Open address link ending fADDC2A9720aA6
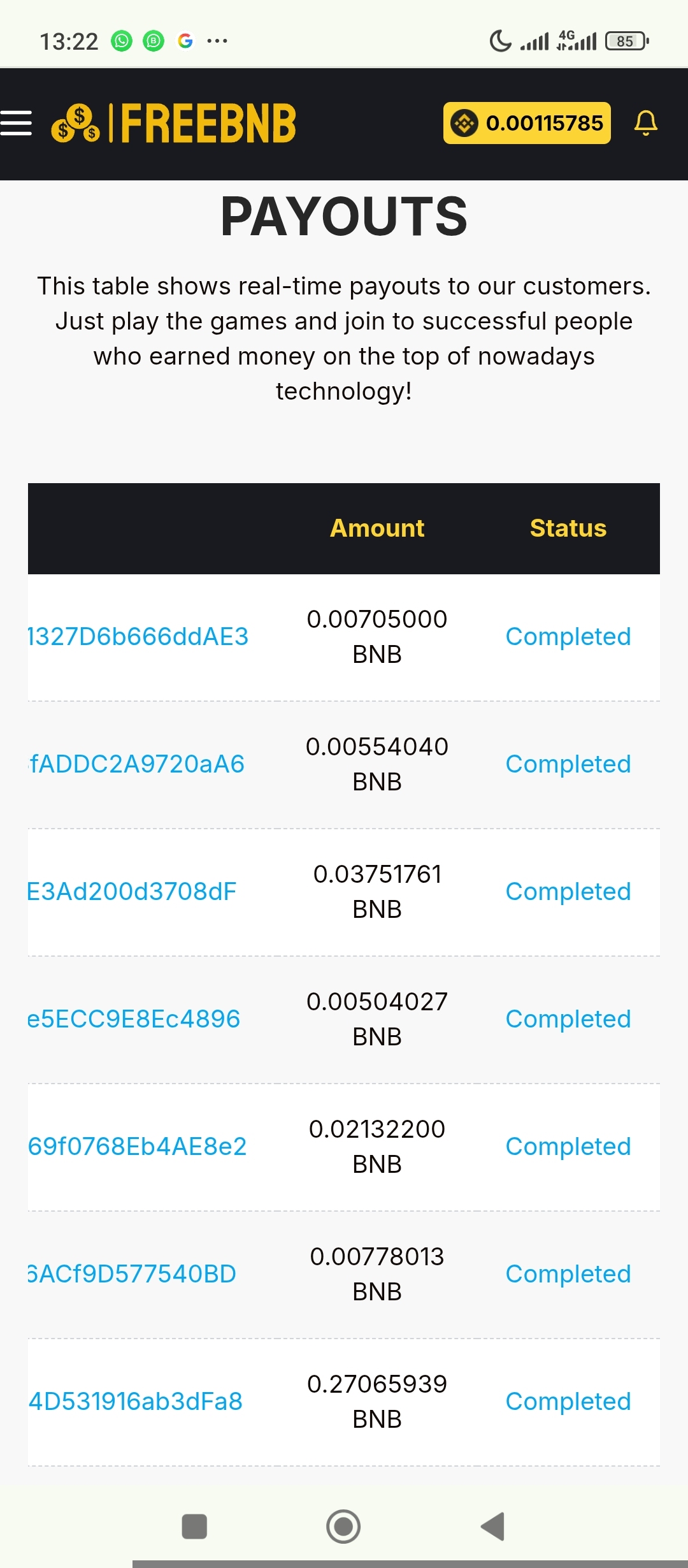This screenshot has width=688, height=1568. [138, 764]
